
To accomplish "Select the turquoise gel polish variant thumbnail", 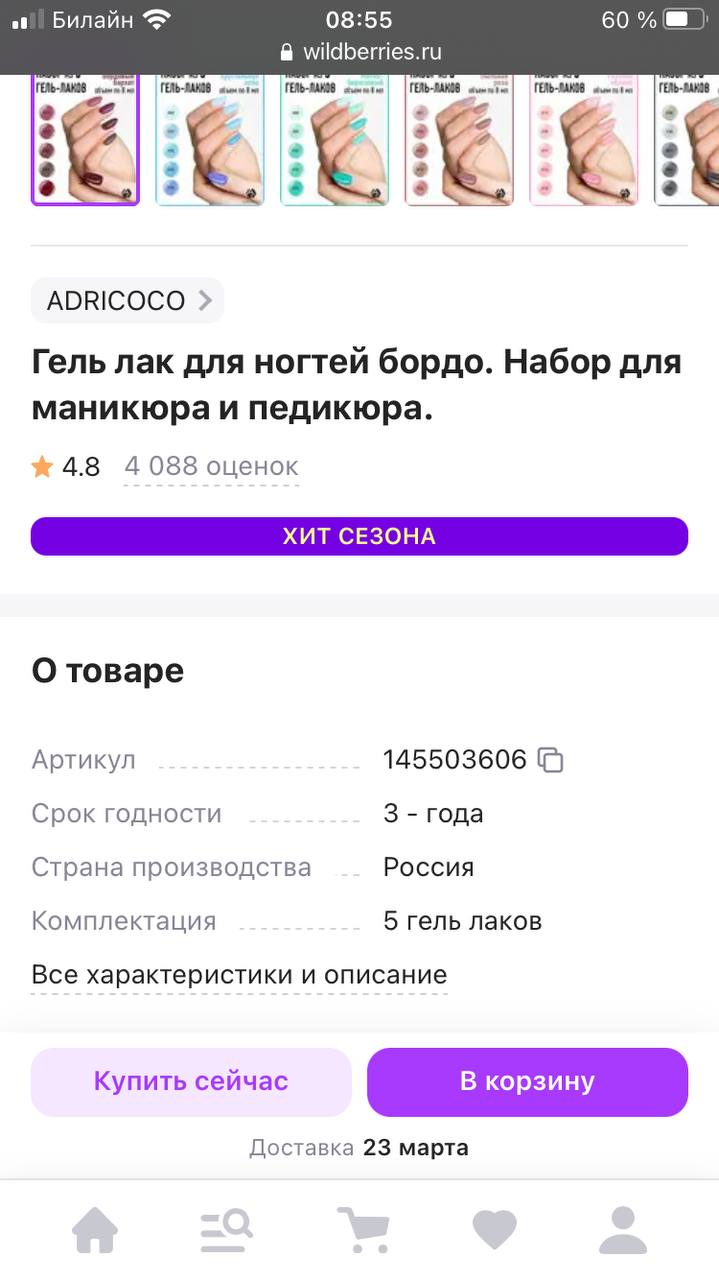I will pos(335,139).
